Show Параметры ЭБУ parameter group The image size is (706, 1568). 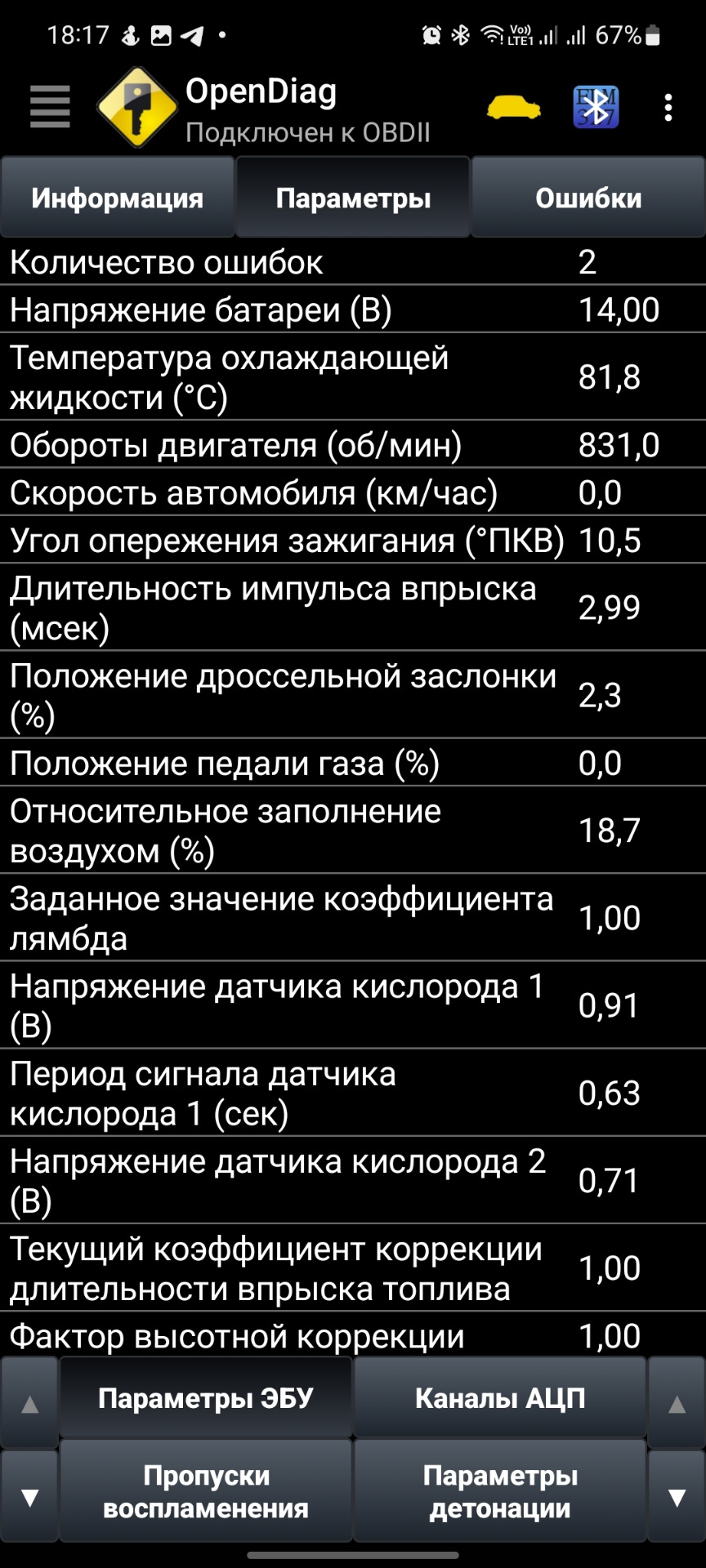click(206, 1398)
